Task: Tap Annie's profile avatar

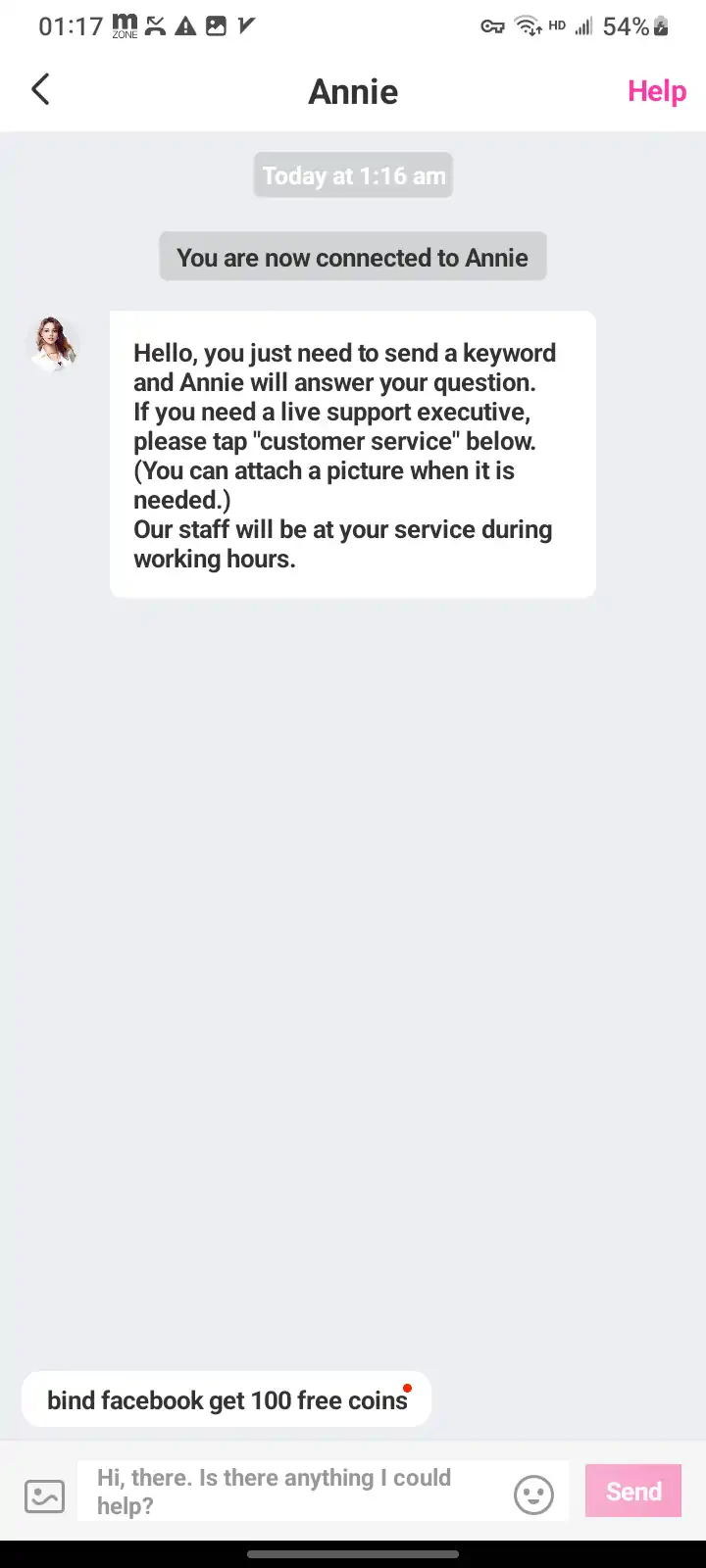Action: click(54, 344)
